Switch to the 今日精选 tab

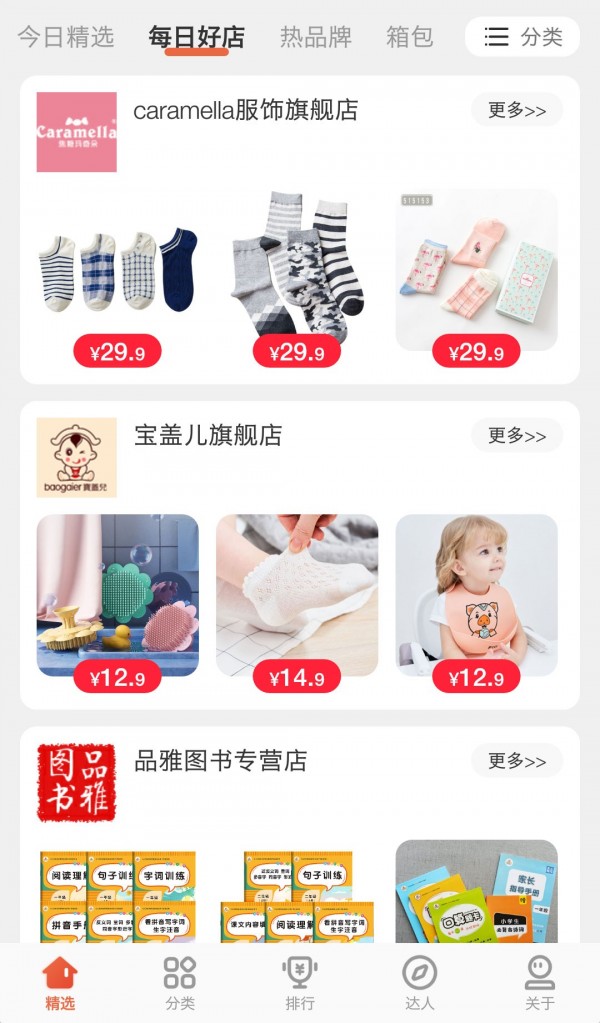coord(66,38)
